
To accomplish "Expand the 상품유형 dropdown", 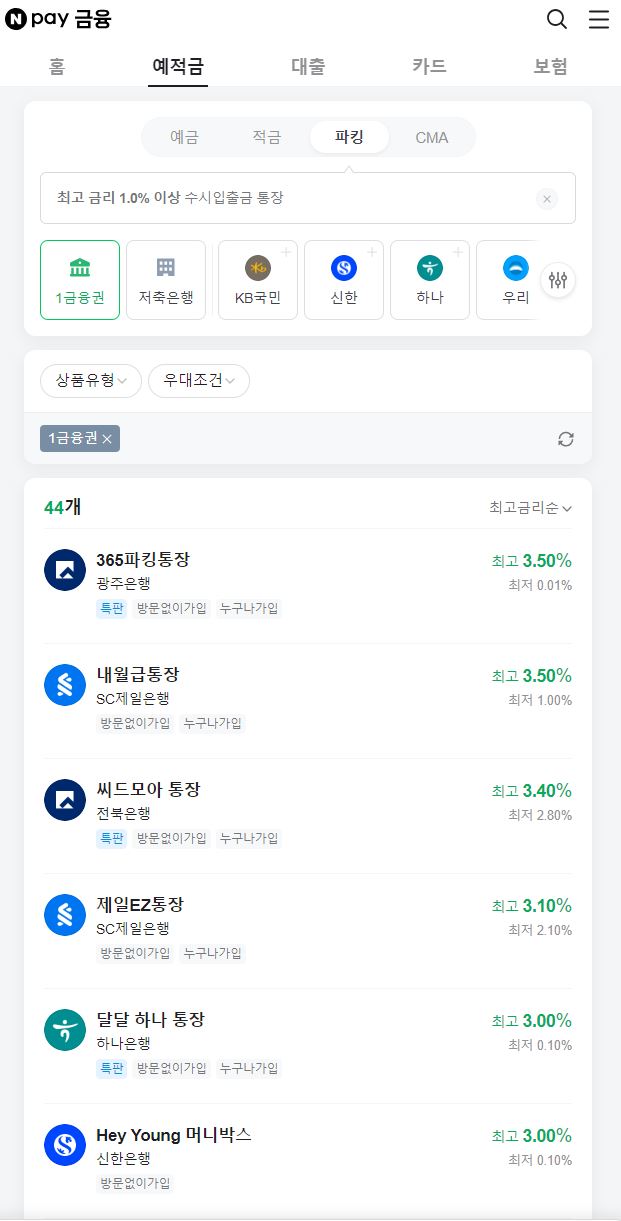I will [x=91, y=380].
